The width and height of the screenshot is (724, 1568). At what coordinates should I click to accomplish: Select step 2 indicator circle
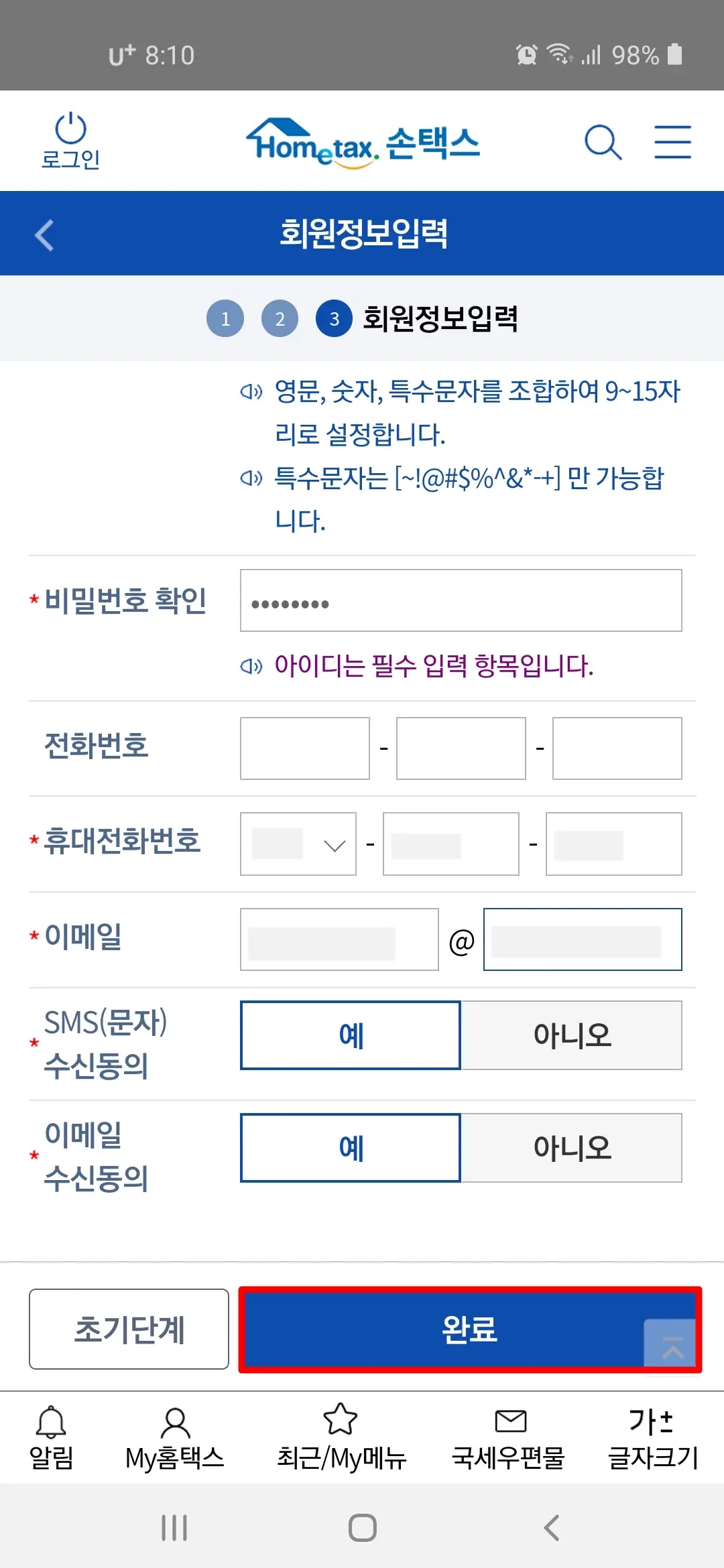click(x=280, y=318)
